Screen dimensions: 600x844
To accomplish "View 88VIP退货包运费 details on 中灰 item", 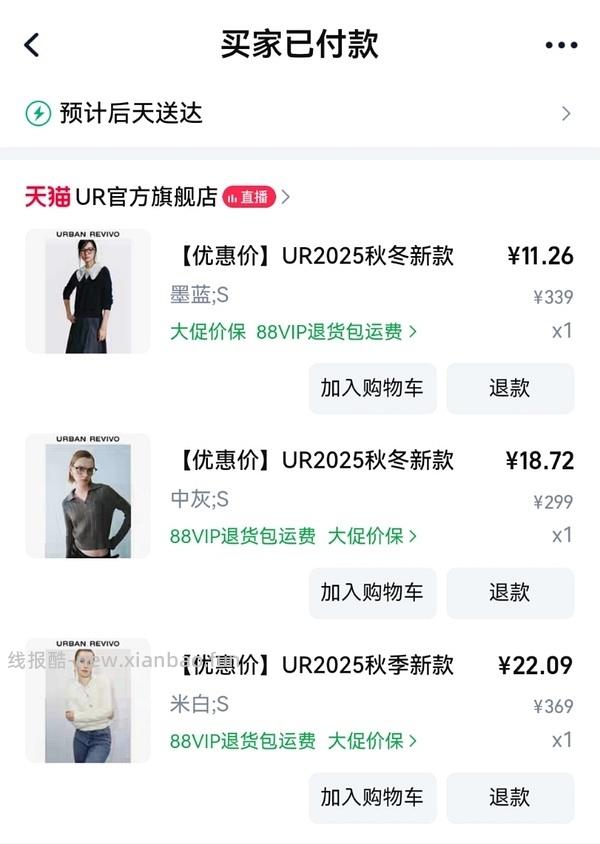I will coord(242,536).
